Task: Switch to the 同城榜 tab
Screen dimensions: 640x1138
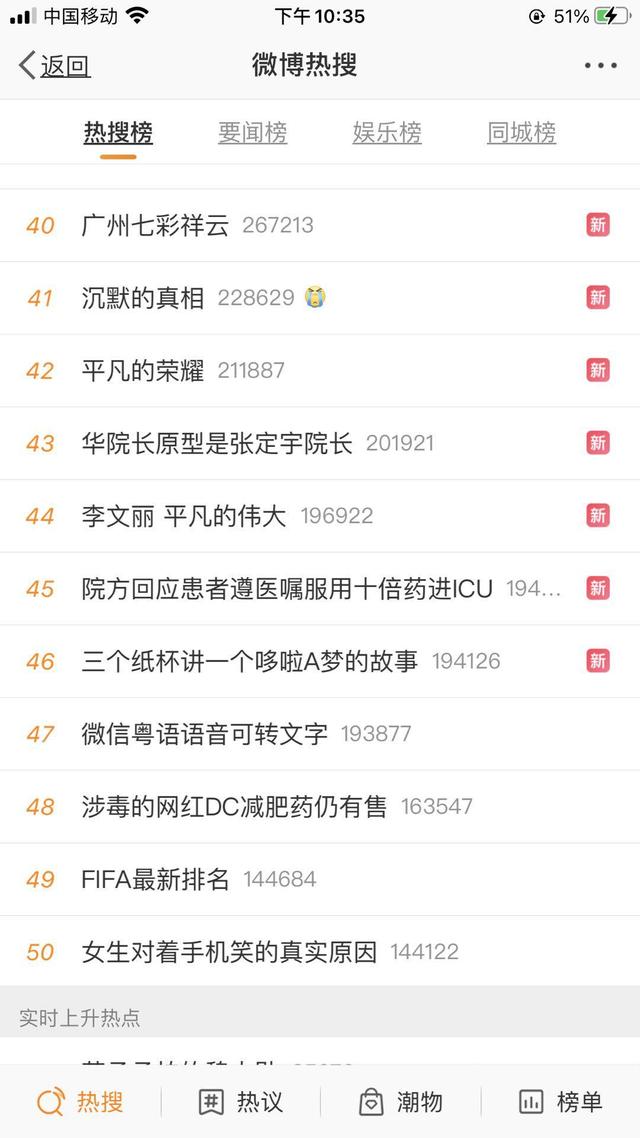Action: [522, 133]
